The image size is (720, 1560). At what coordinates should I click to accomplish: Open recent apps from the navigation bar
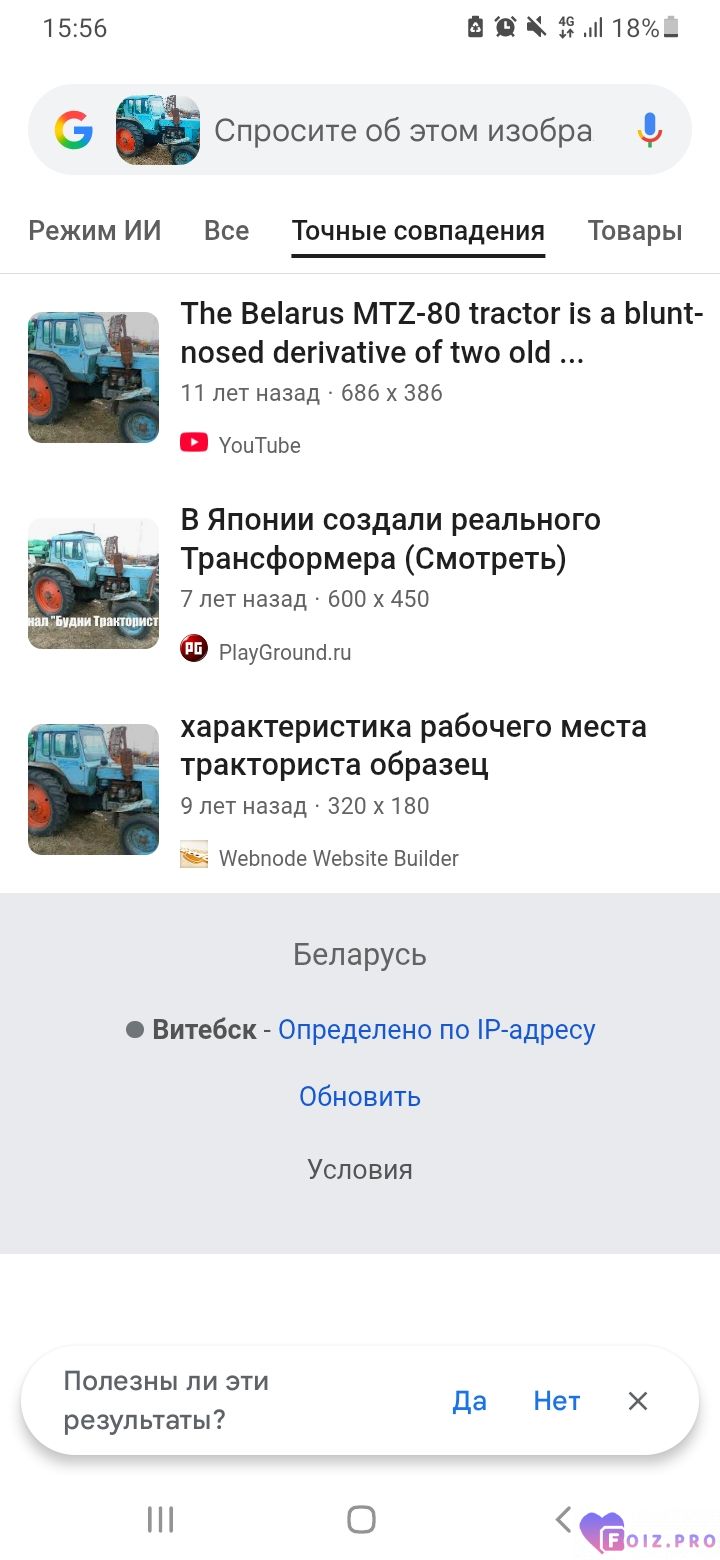[x=160, y=1520]
